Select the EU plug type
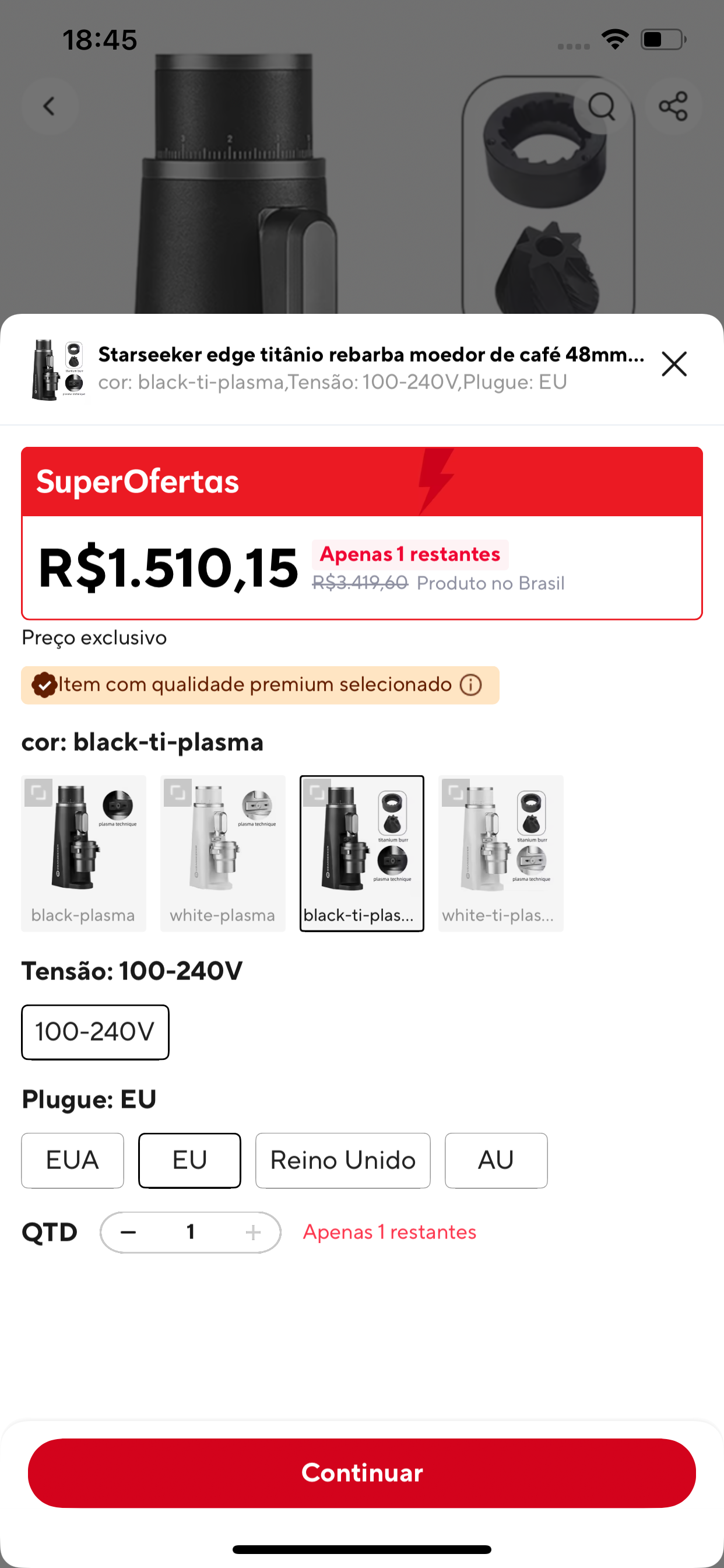The width and height of the screenshot is (724, 1568). click(x=189, y=1160)
